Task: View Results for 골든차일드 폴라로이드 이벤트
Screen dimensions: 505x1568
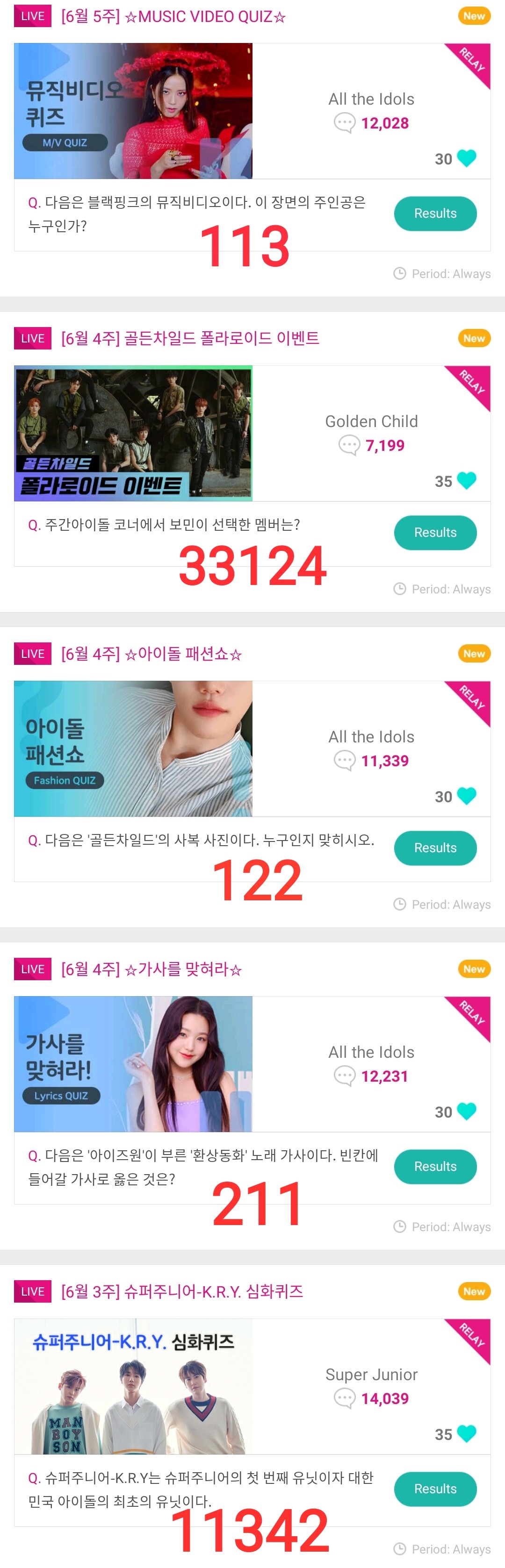Action: click(x=435, y=533)
